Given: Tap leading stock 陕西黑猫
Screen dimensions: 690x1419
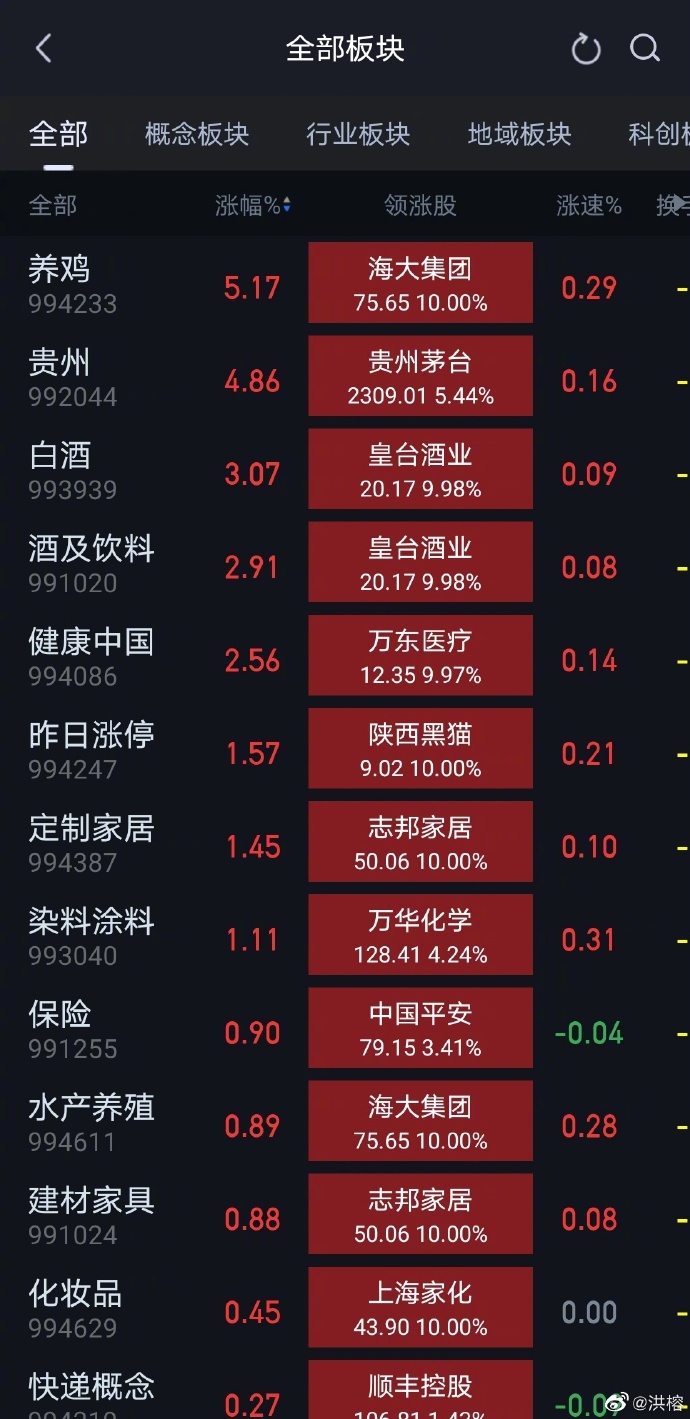Looking at the screenshot, I should pos(420,749).
